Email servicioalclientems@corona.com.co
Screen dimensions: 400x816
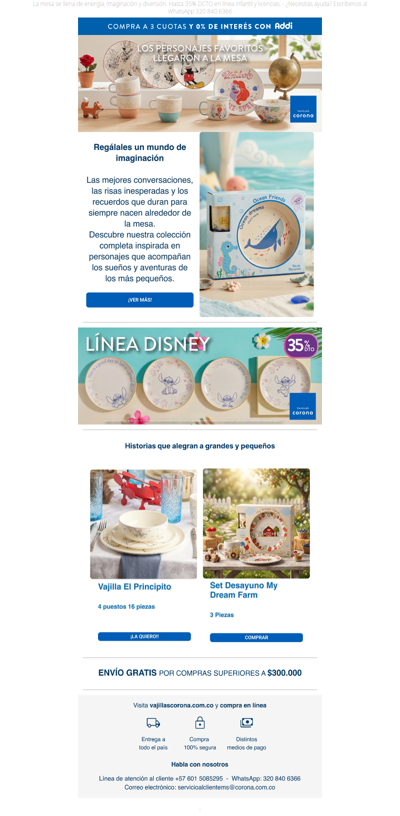(226, 787)
